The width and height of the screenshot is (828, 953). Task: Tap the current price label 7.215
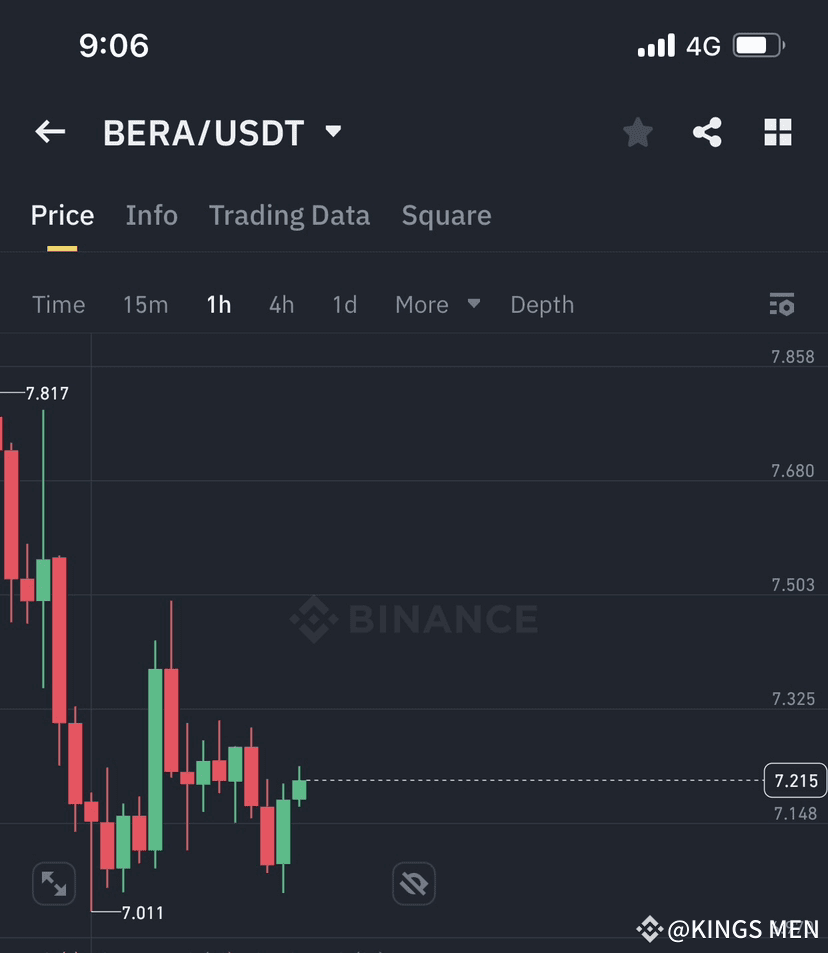coord(795,780)
